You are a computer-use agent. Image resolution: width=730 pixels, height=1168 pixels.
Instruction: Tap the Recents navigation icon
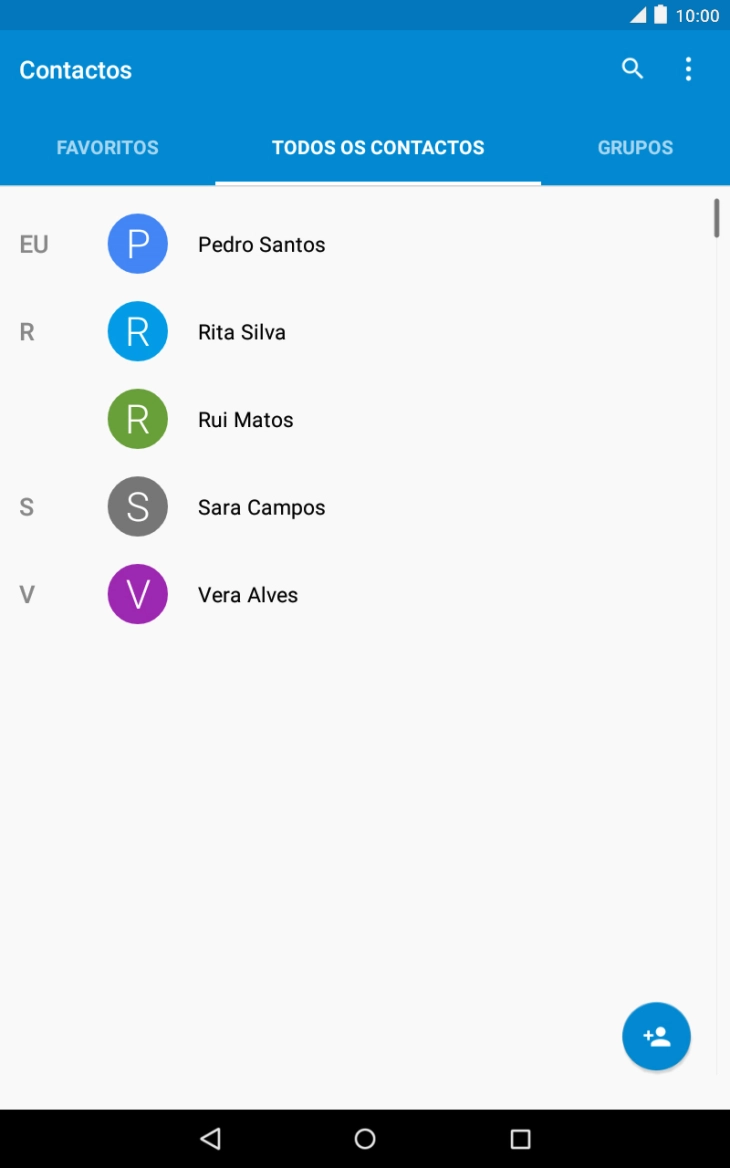[520, 1137]
